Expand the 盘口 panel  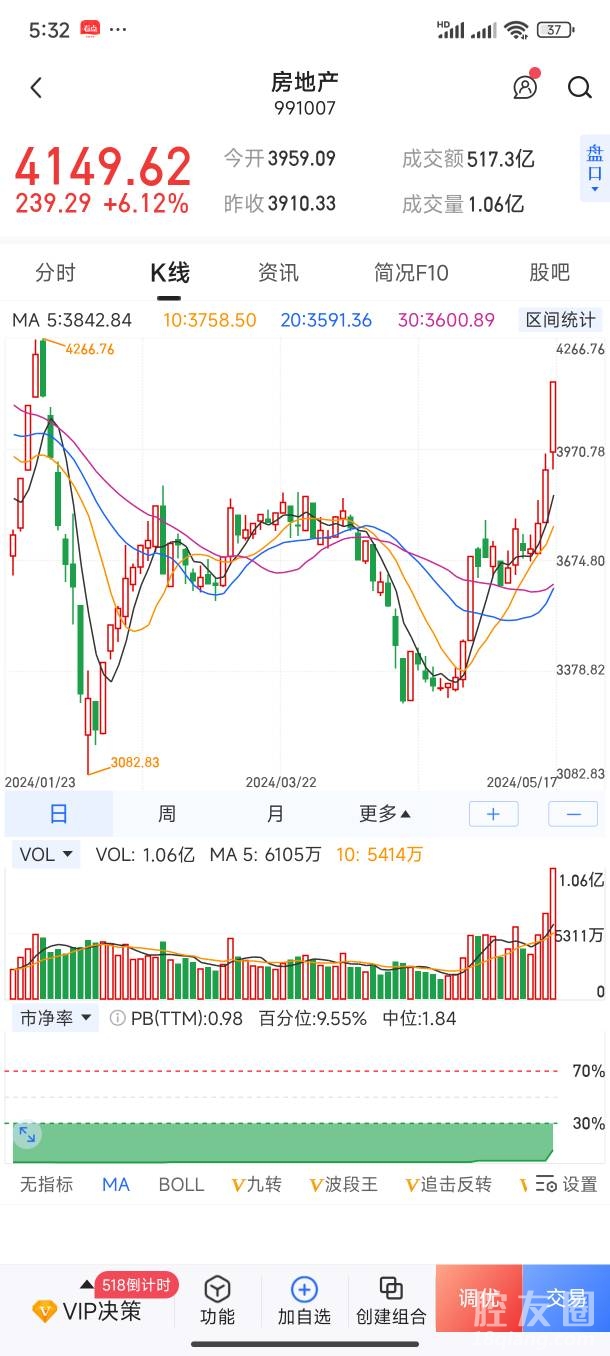point(594,170)
